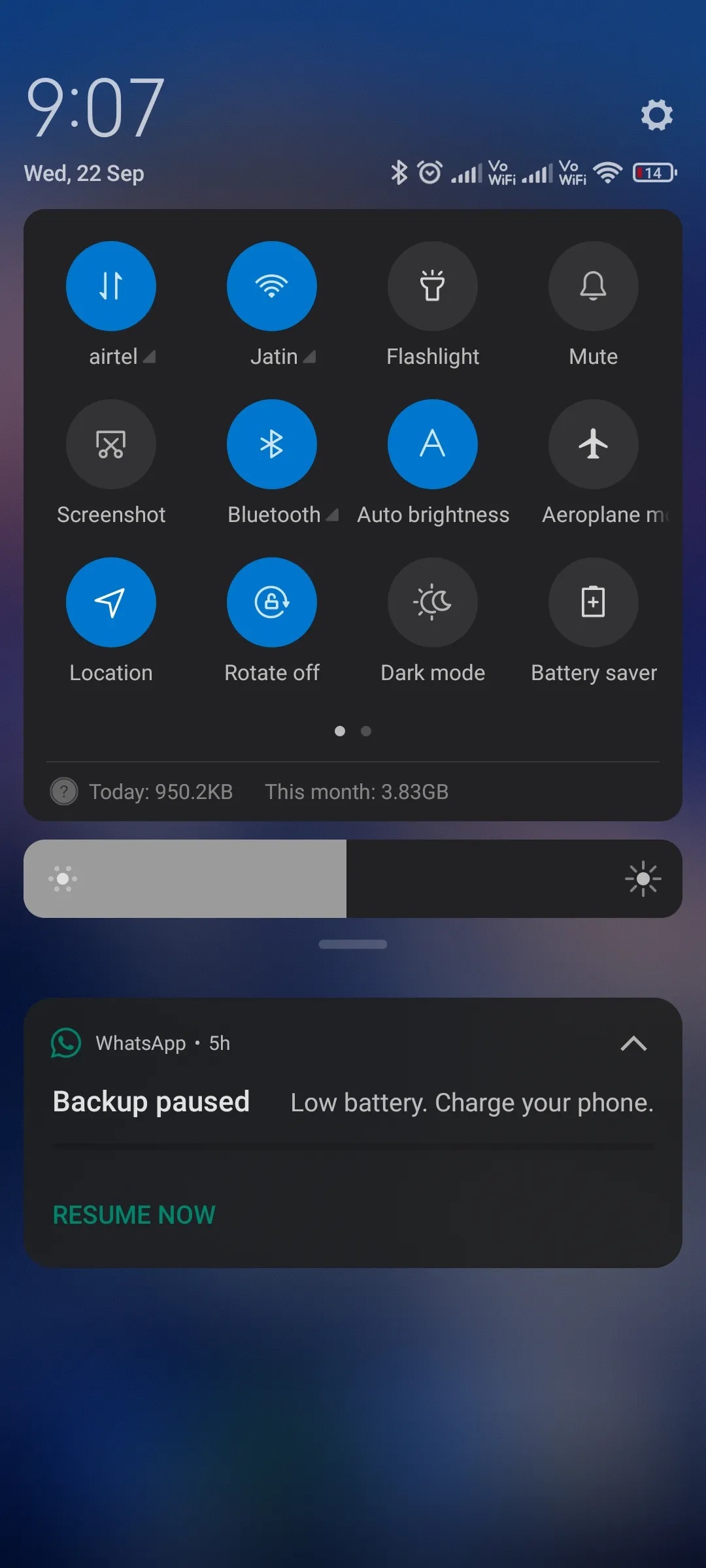Open data usage details for Today
Viewport: 706px width, 1568px height.
pyautogui.click(x=161, y=792)
